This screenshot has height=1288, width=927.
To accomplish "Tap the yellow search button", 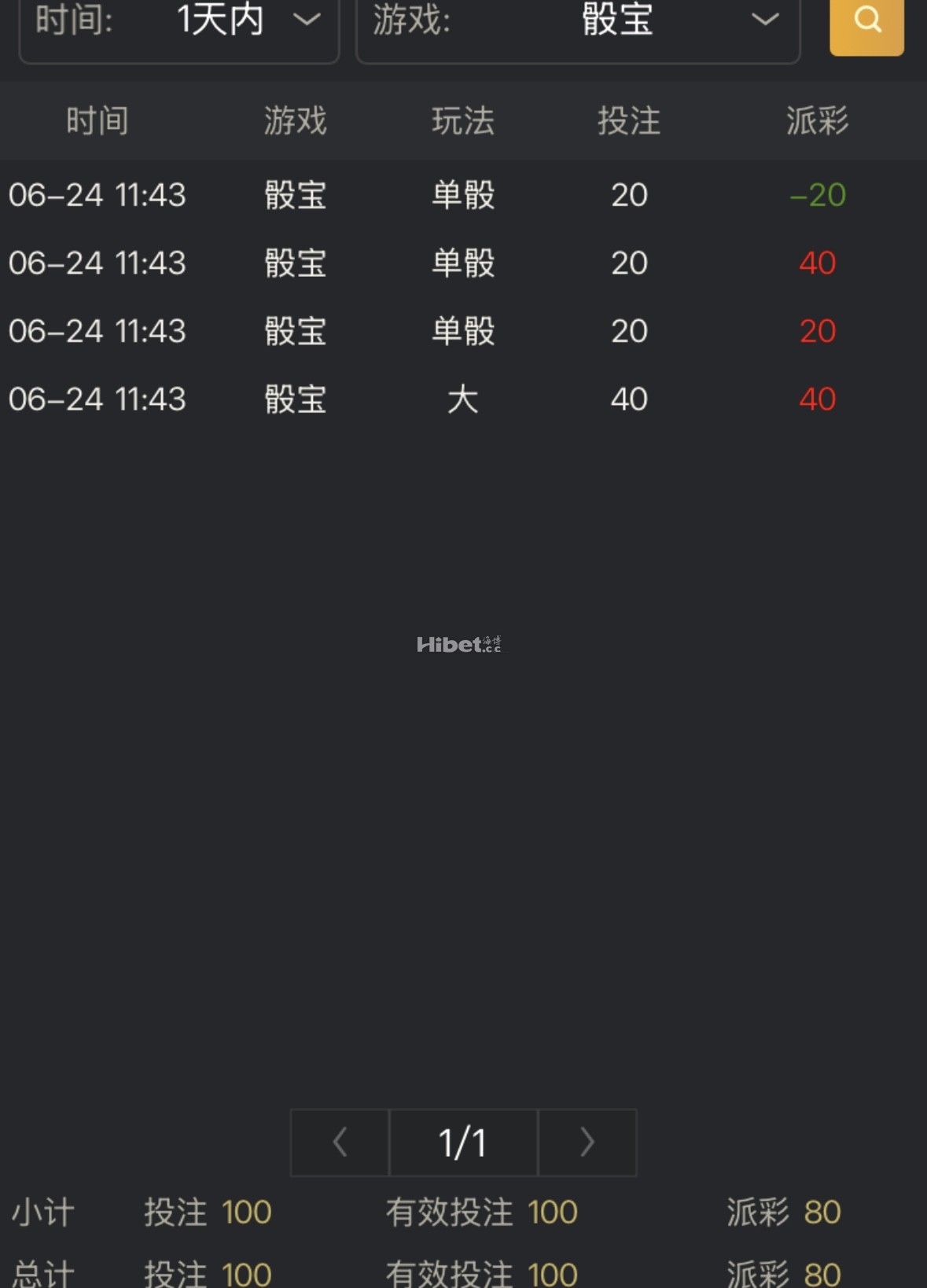I will 866,22.
